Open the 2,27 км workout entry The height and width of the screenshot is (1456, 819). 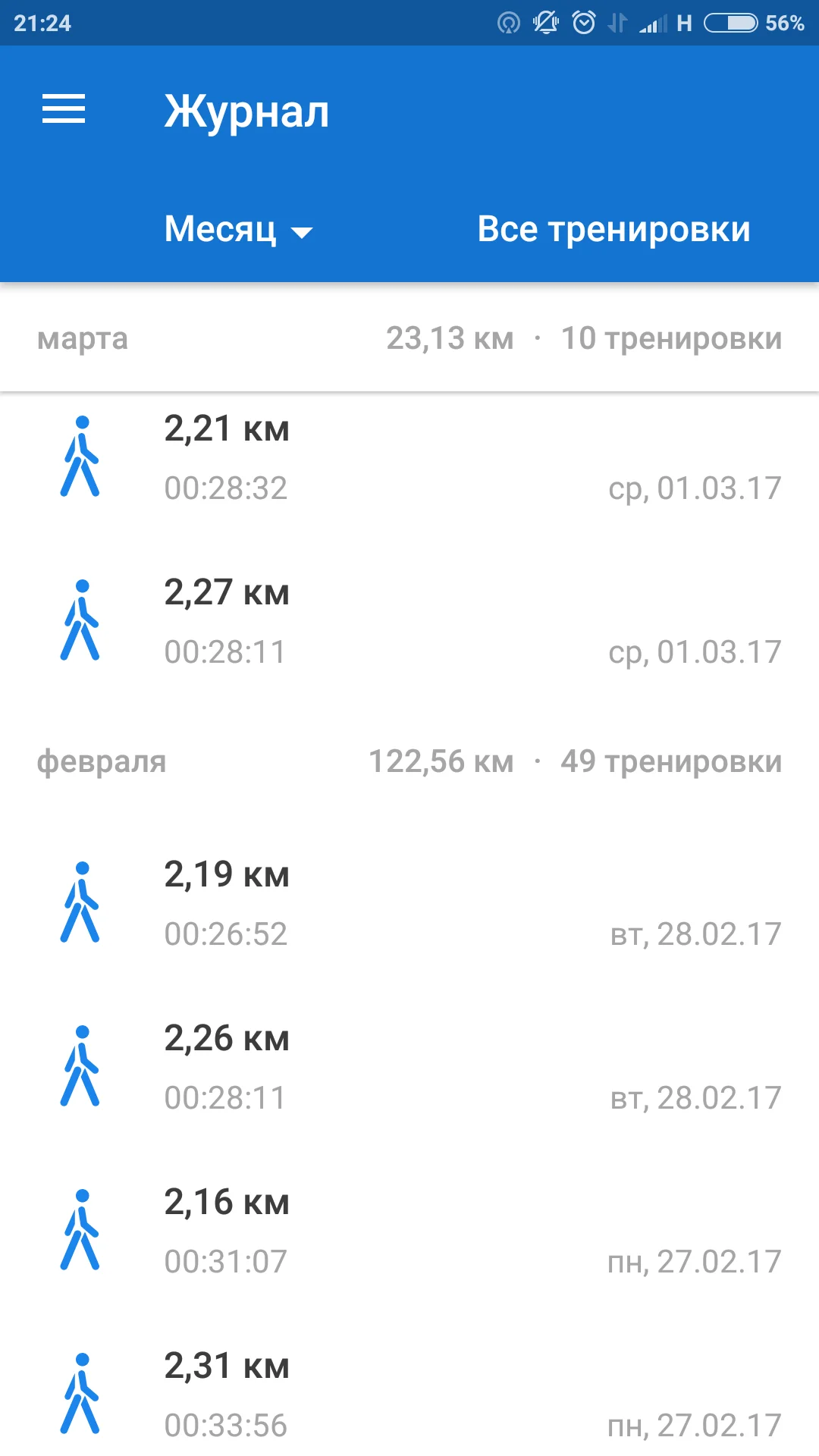(409, 622)
